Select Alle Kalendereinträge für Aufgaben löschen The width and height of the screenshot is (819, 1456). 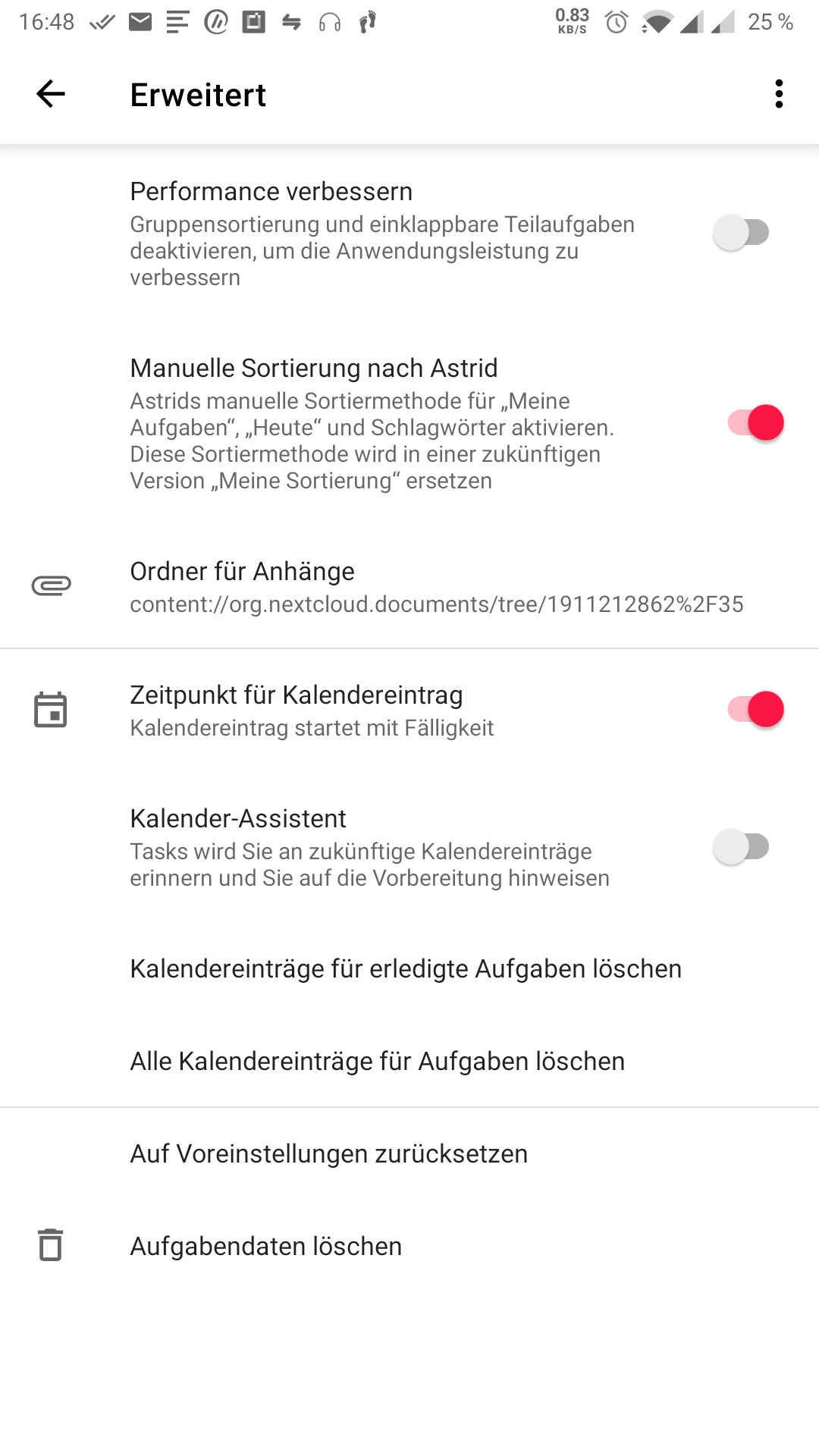[x=377, y=1061]
